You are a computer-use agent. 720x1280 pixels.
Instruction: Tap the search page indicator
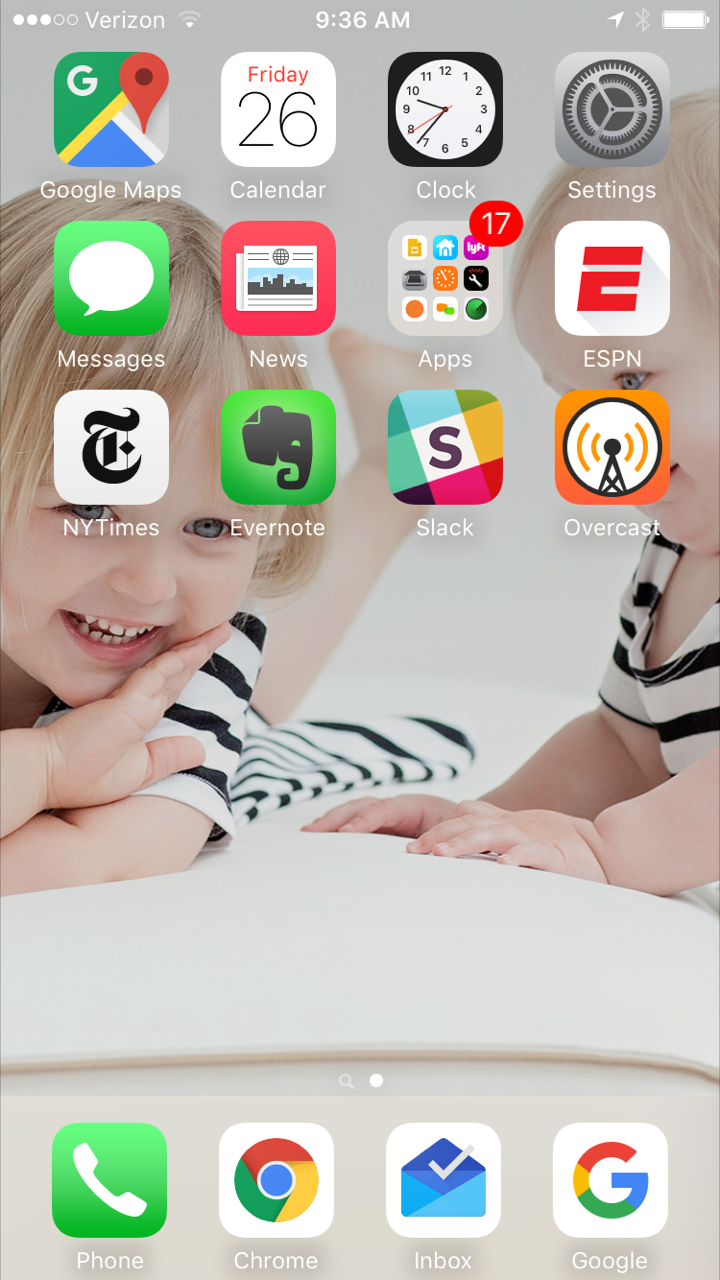(x=346, y=1081)
